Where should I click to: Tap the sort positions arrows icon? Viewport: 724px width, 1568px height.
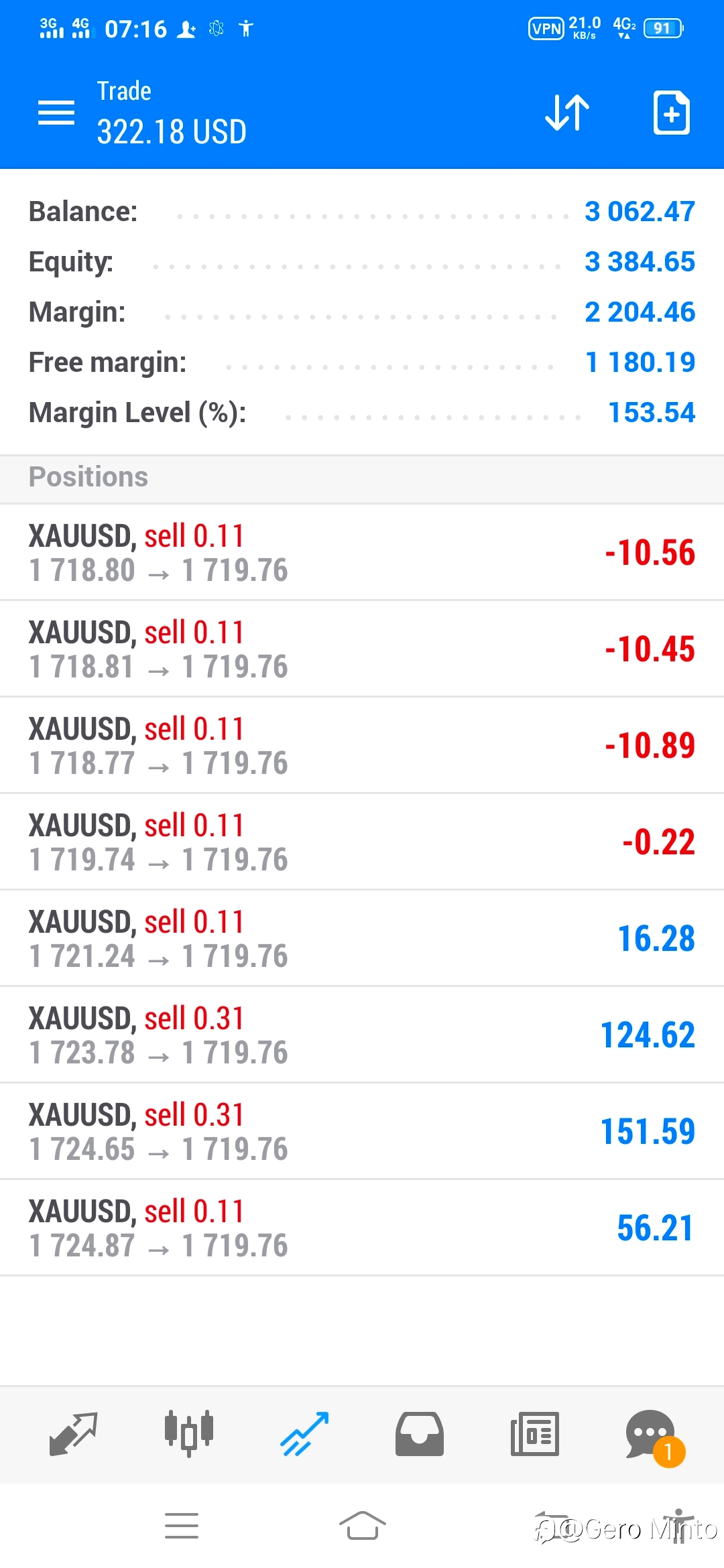click(x=567, y=113)
